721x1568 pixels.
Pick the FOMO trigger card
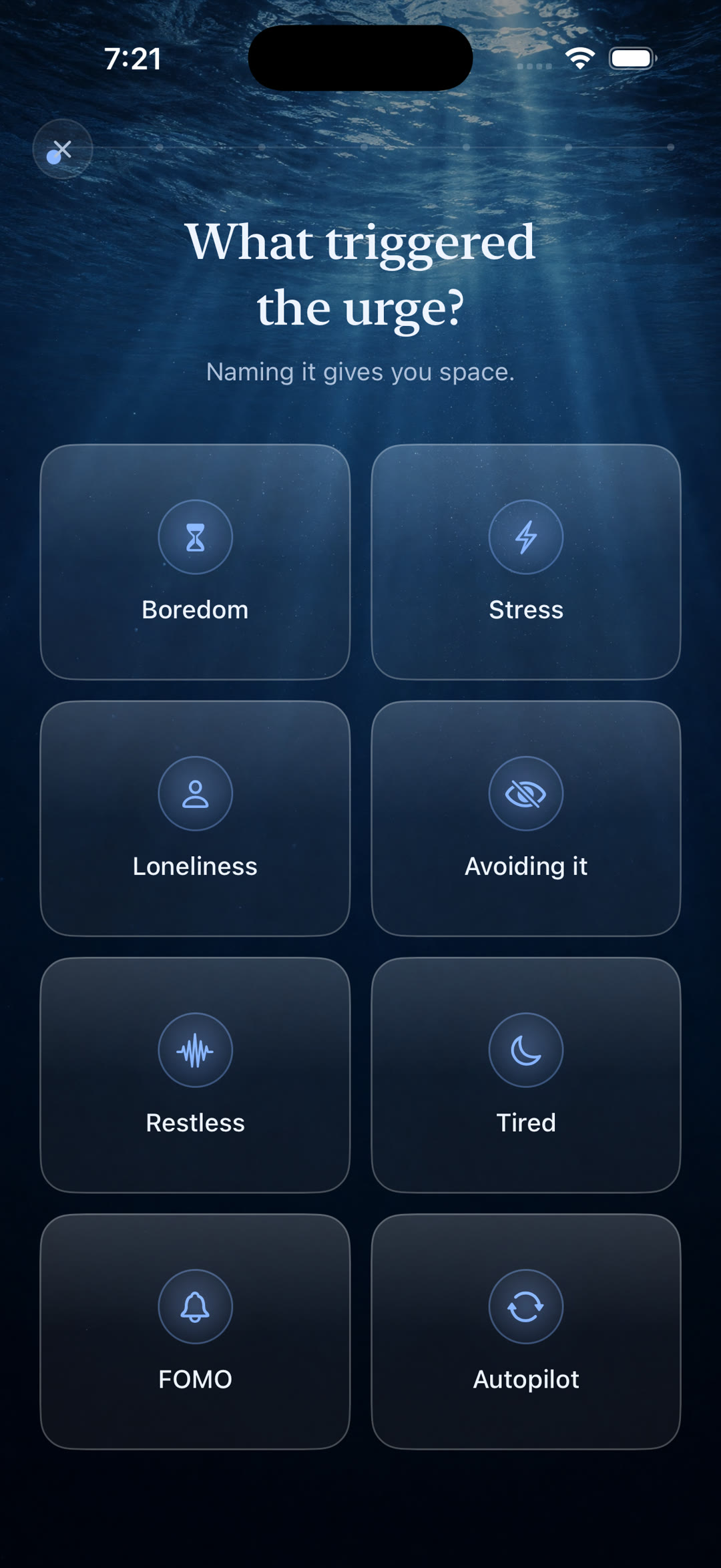(x=195, y=1331)
